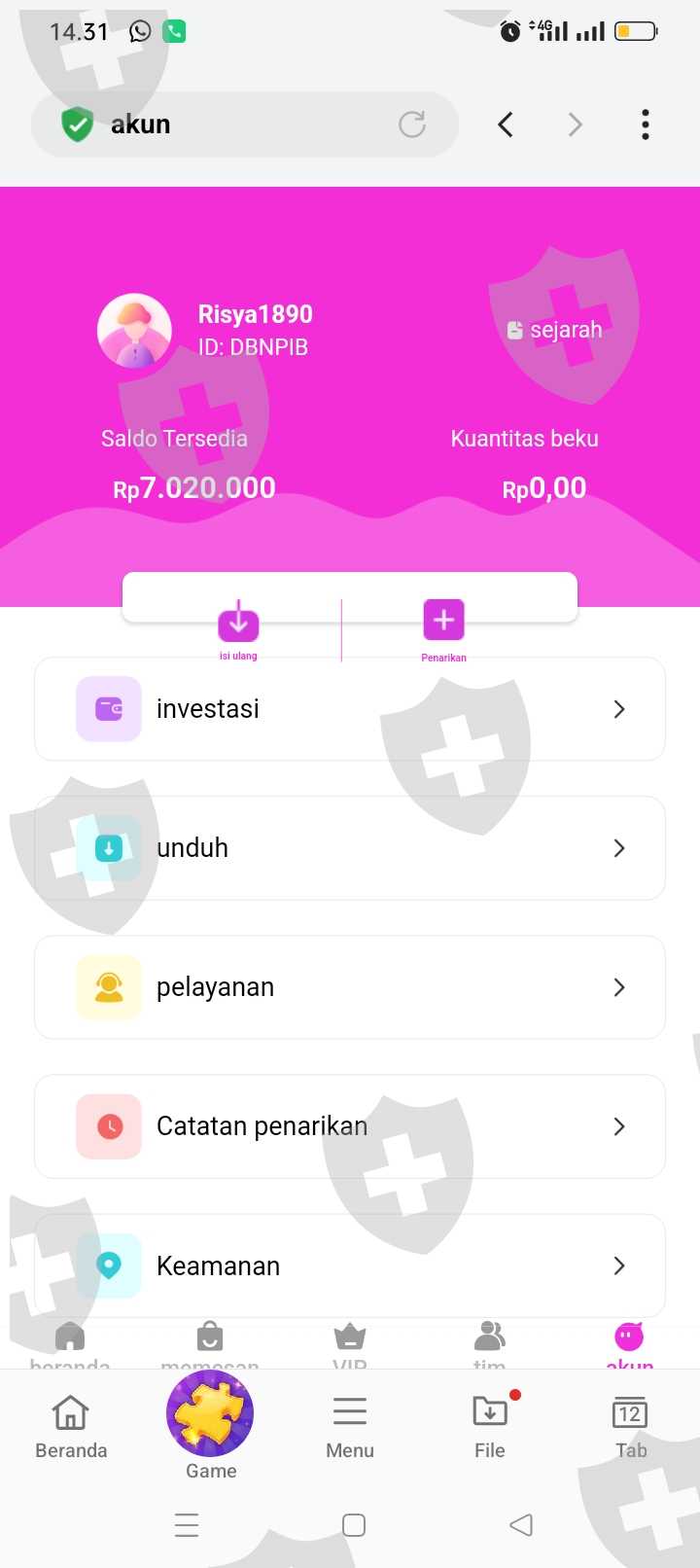Open the investasi row
700x1568 pixels.
[350, 709]
